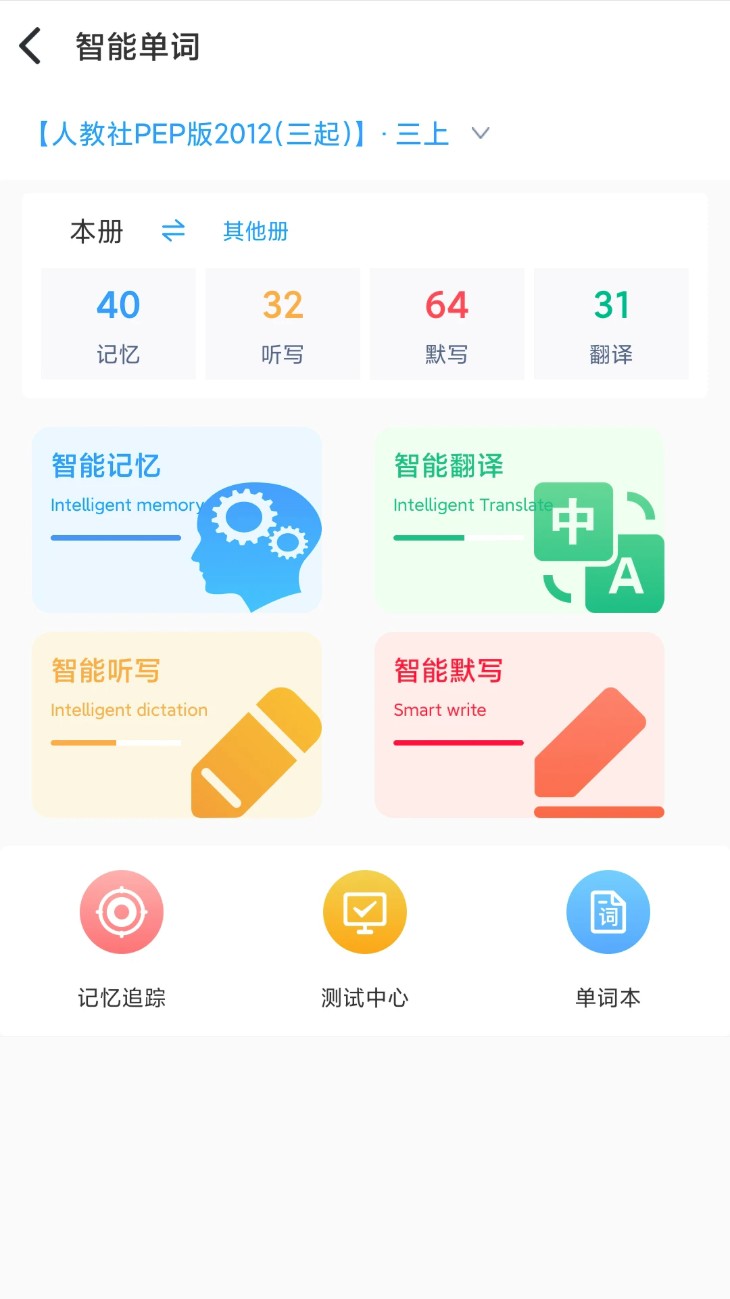Viewport: 730px width, 1299px height.
Task: Launch the 智能默写 Smart write card
Action: click(x=519, y=725)
